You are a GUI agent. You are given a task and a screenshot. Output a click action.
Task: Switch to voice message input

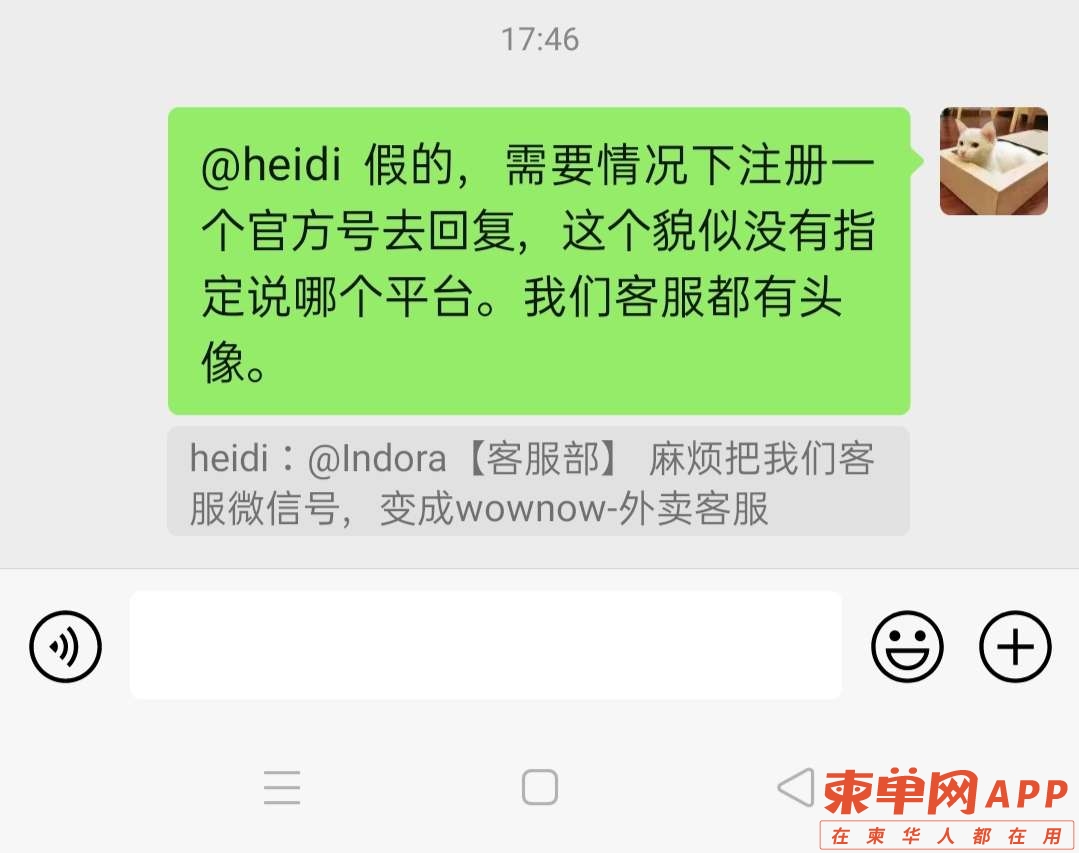(66, 646)
